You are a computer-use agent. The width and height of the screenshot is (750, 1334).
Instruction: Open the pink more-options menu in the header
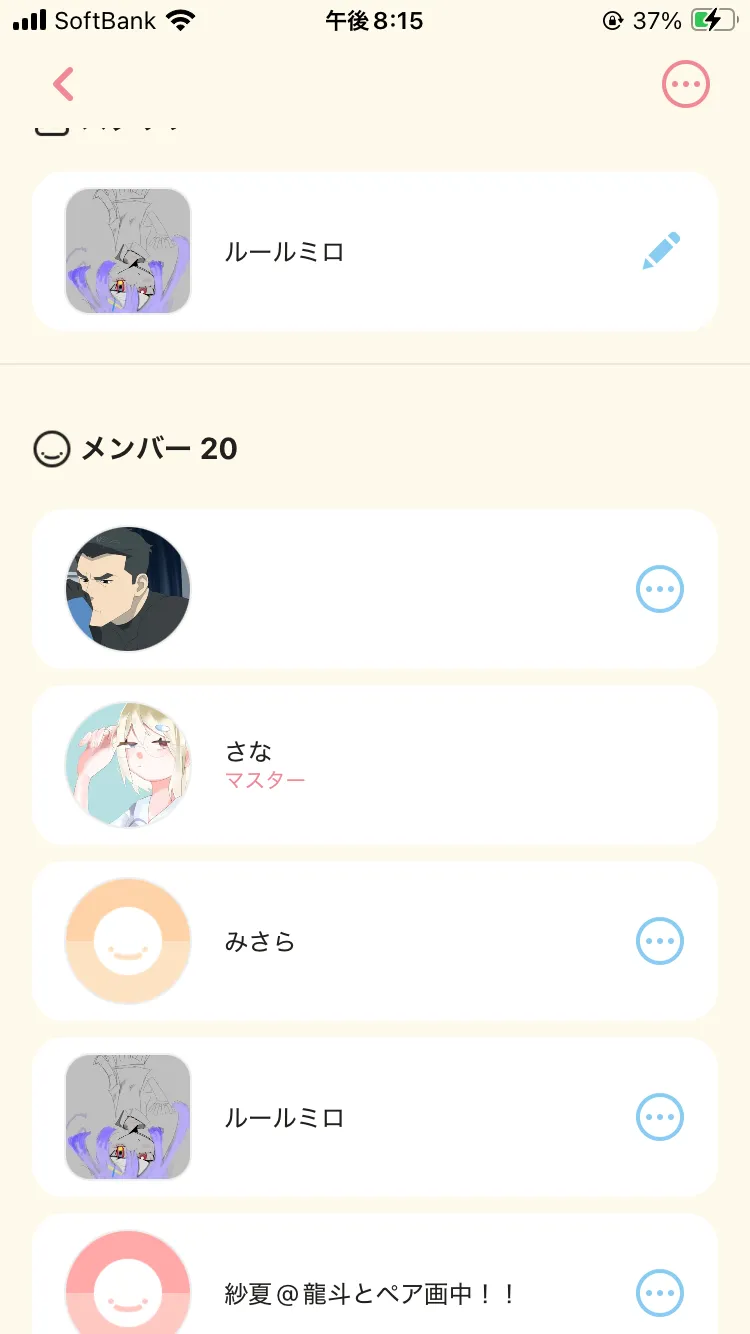[685, 85]
